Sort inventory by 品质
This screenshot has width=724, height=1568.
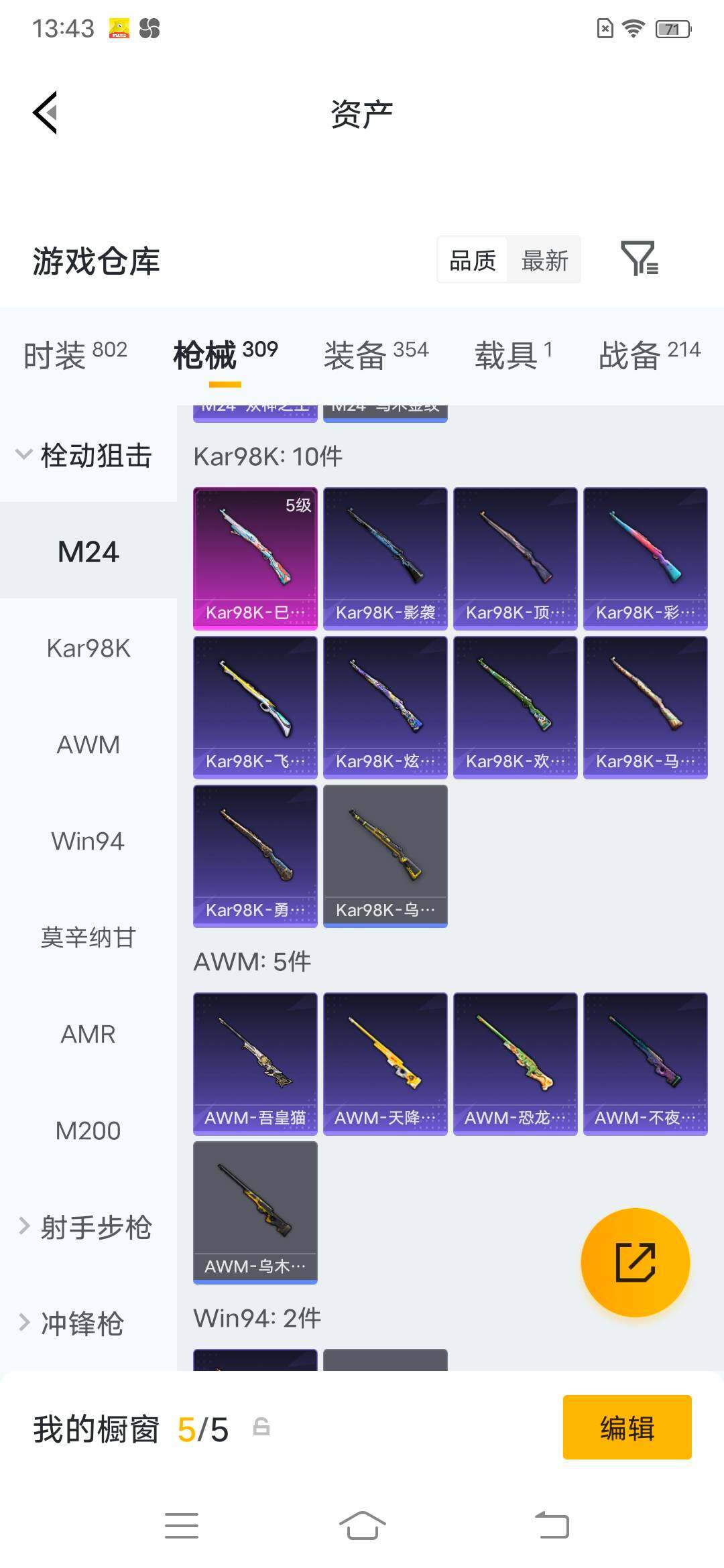point(473,260)
